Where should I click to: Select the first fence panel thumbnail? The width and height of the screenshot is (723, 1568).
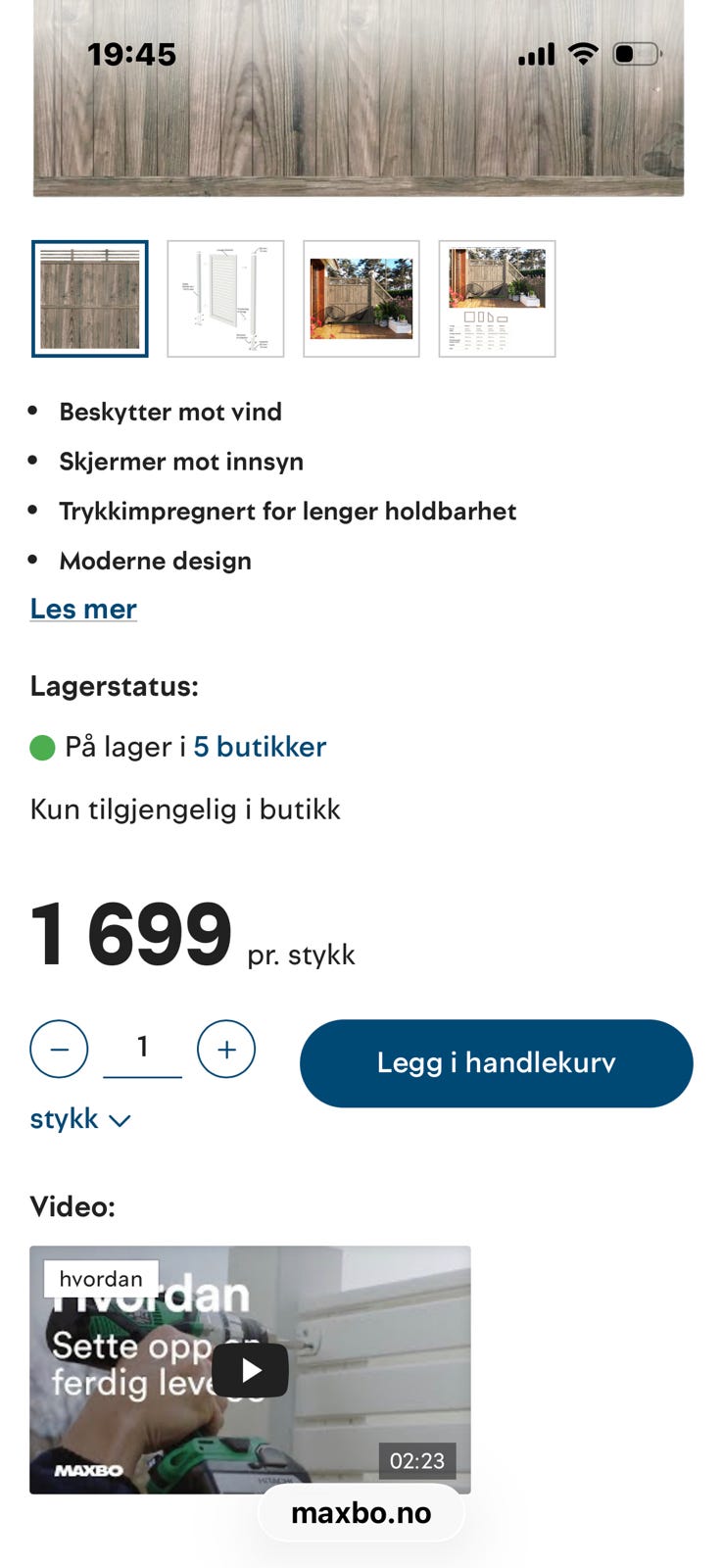pyautogui.click(x=89, y=299)
